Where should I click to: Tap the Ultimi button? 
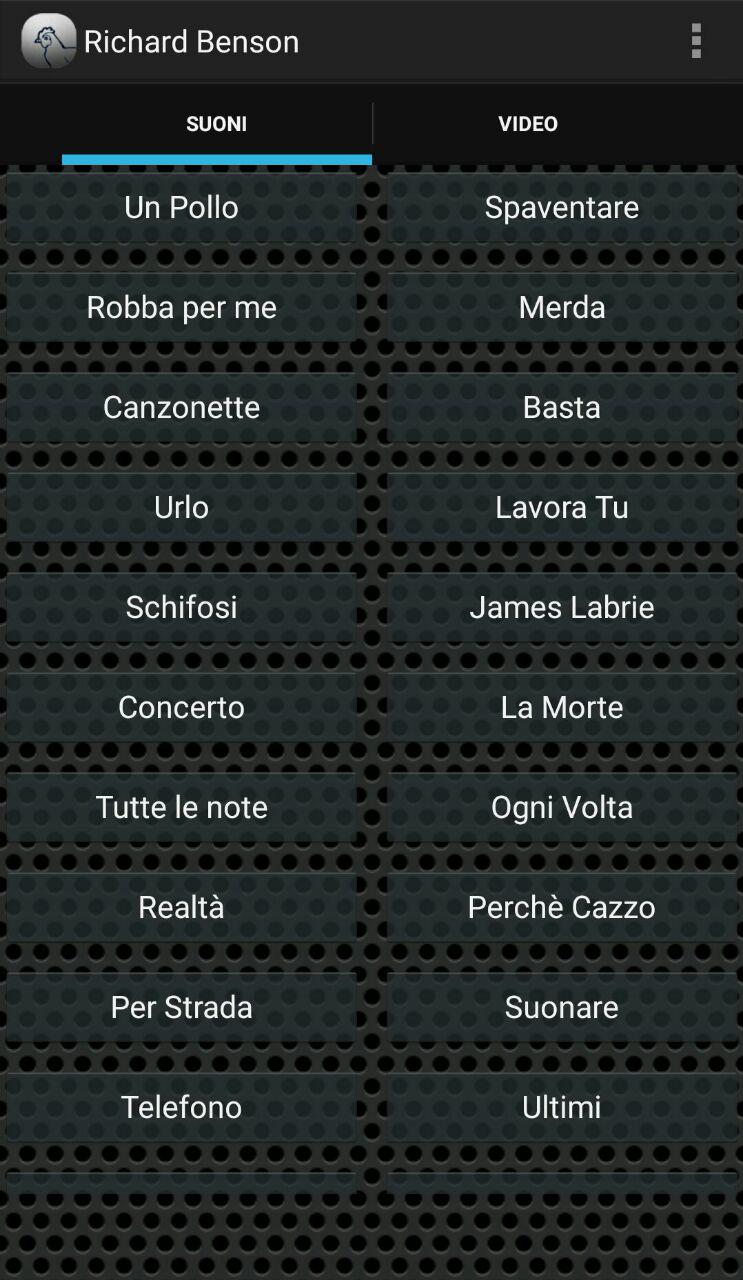[x=562, y=1108]
